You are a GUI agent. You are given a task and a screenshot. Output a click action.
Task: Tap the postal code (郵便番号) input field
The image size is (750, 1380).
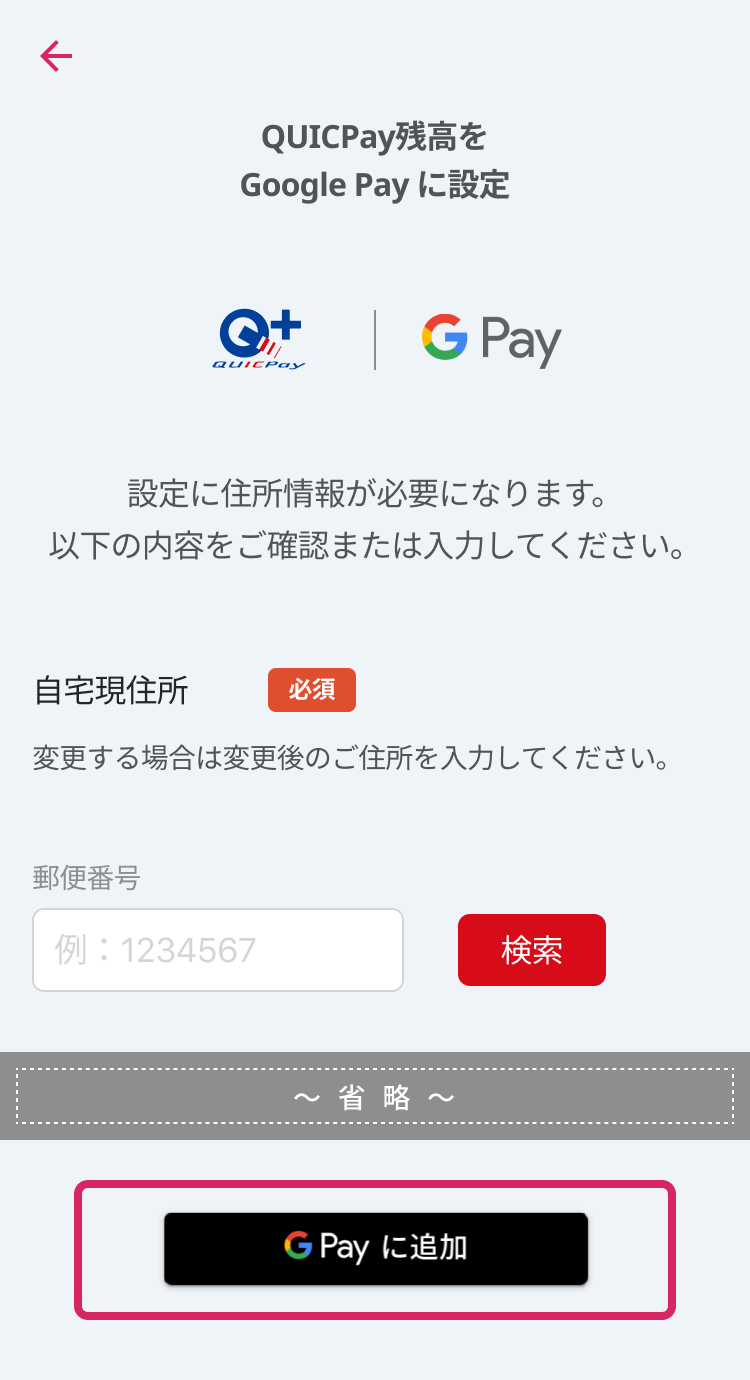tap(218, 950)
